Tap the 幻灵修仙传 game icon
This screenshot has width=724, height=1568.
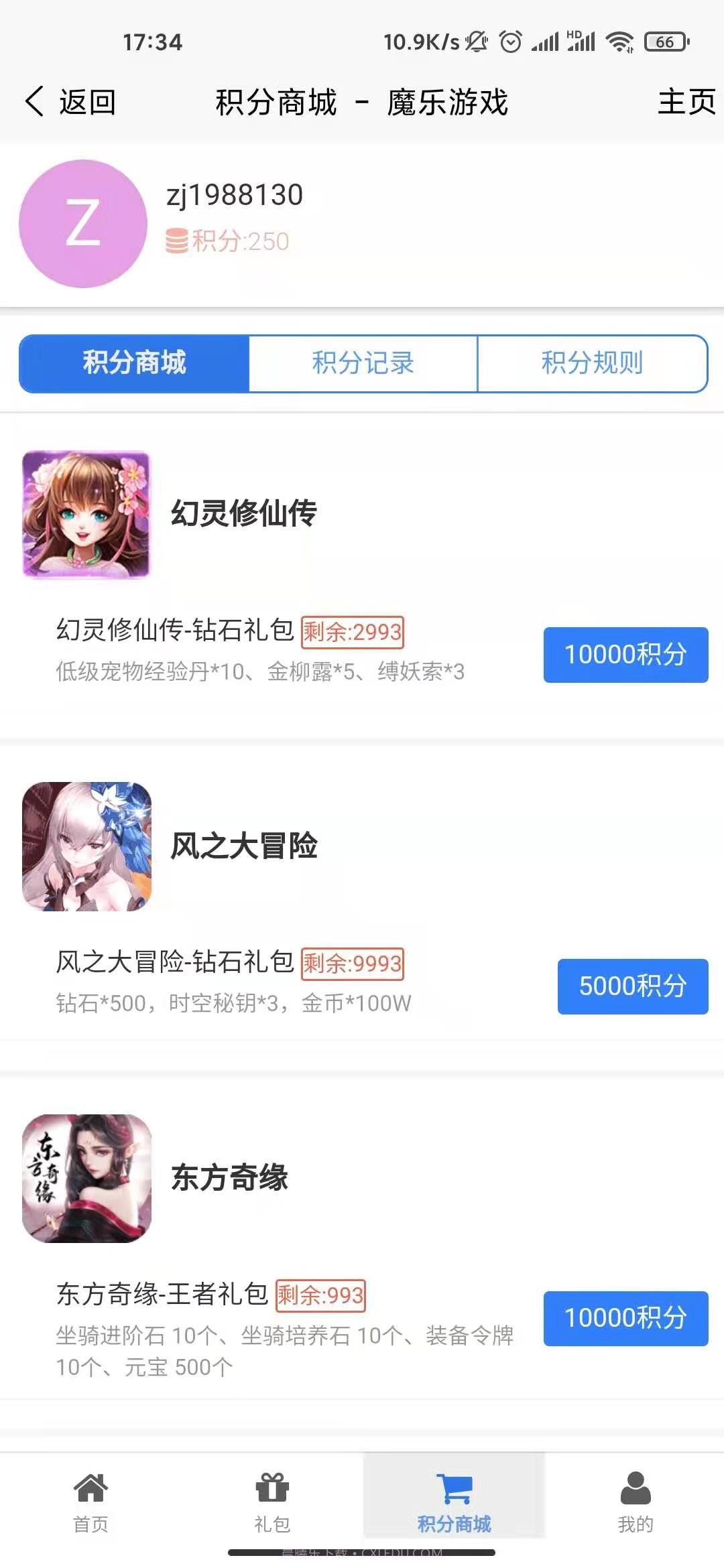87,517
